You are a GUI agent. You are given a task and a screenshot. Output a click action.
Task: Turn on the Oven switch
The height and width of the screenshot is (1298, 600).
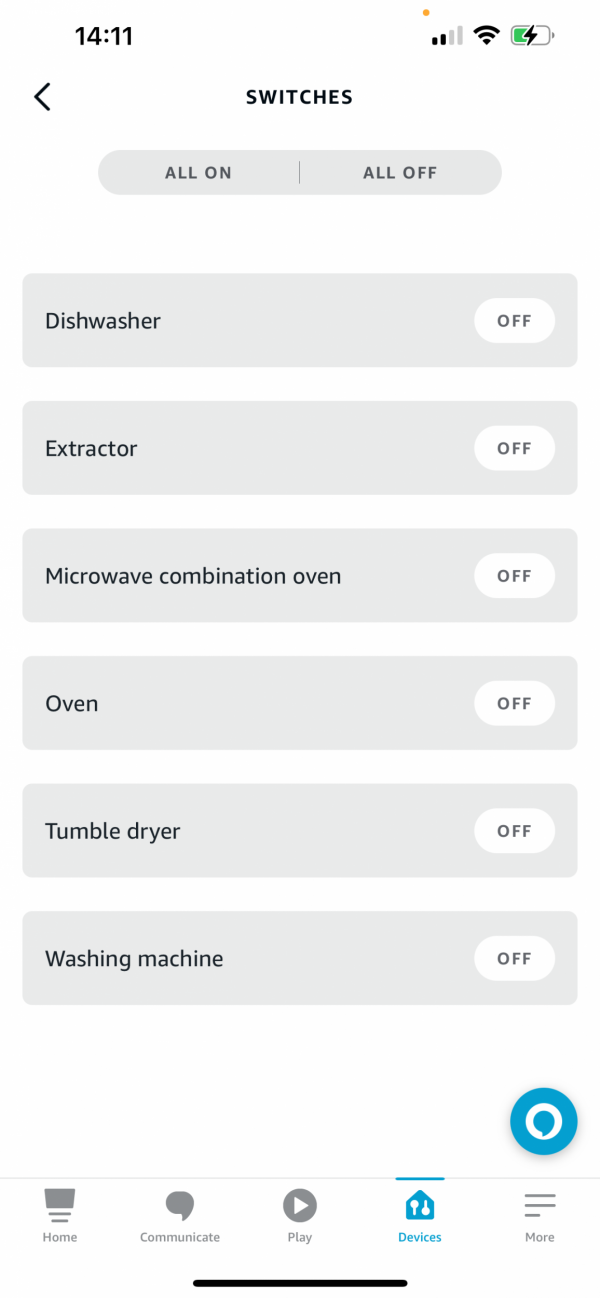click(514, 704)
